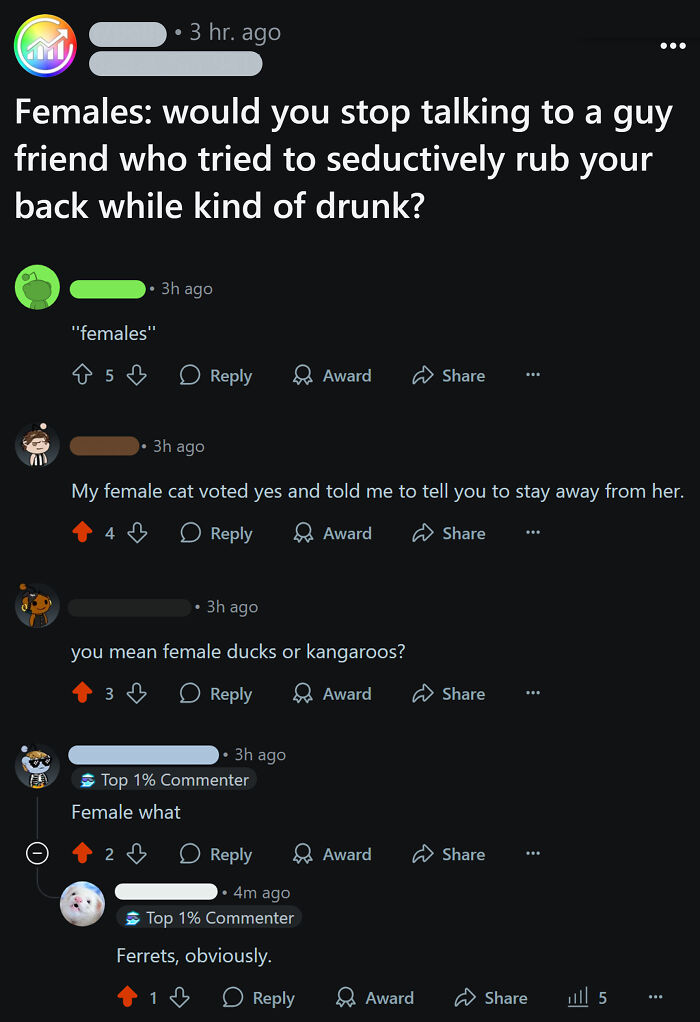Viewport: 700px width, 1022px height.
Task: Share the "Female what" comment
Action: click(449, 855)
